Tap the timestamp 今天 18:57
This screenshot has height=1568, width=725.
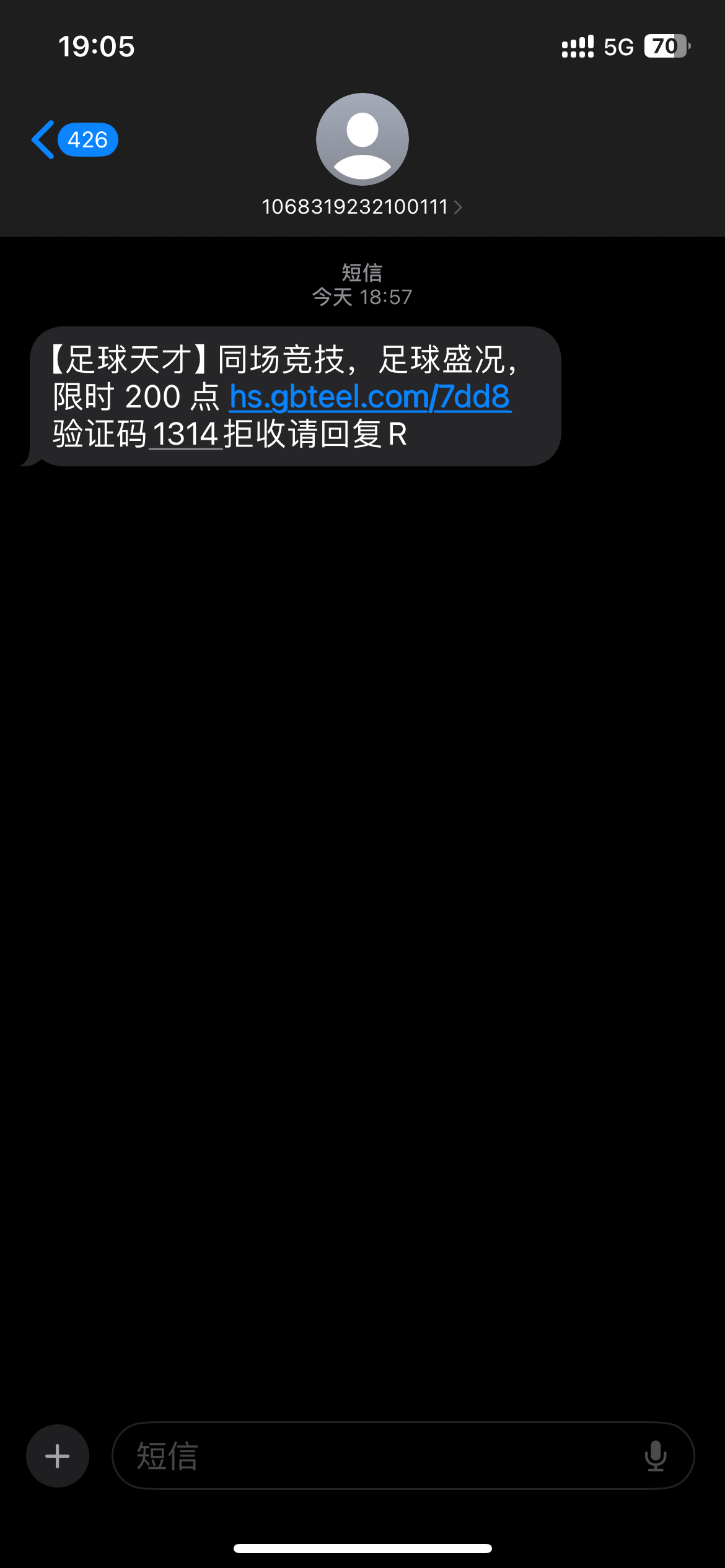[x=362, y=297]
